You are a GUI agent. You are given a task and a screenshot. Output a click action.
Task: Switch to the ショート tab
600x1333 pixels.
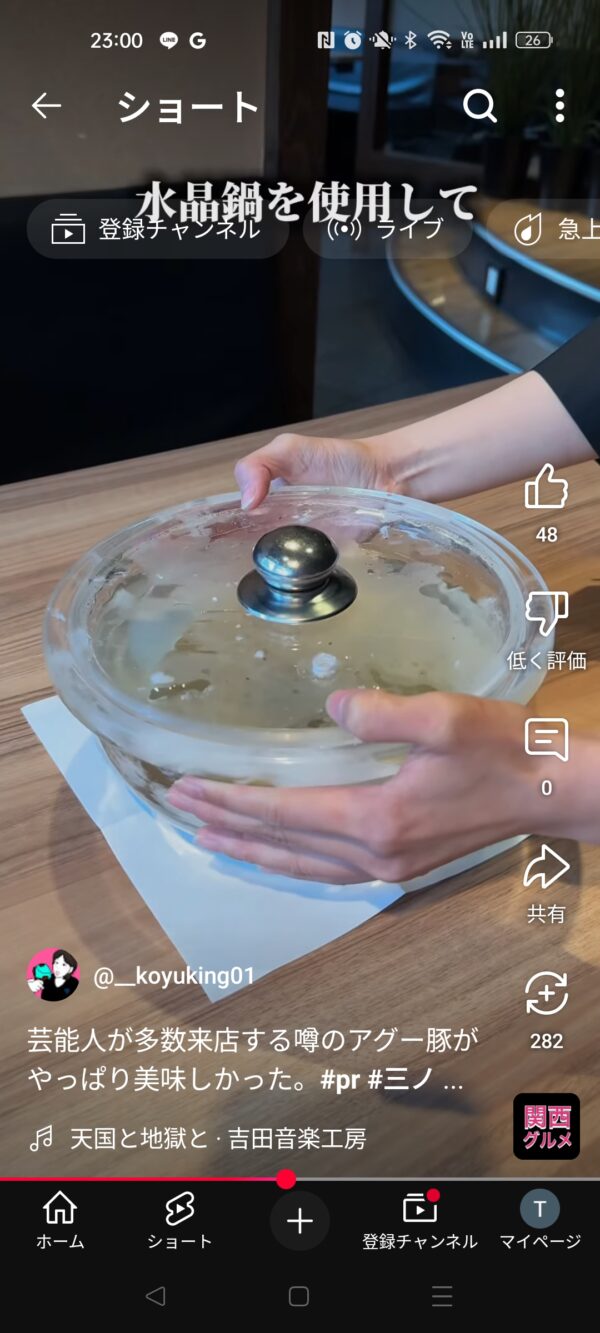pos(180,1220)
